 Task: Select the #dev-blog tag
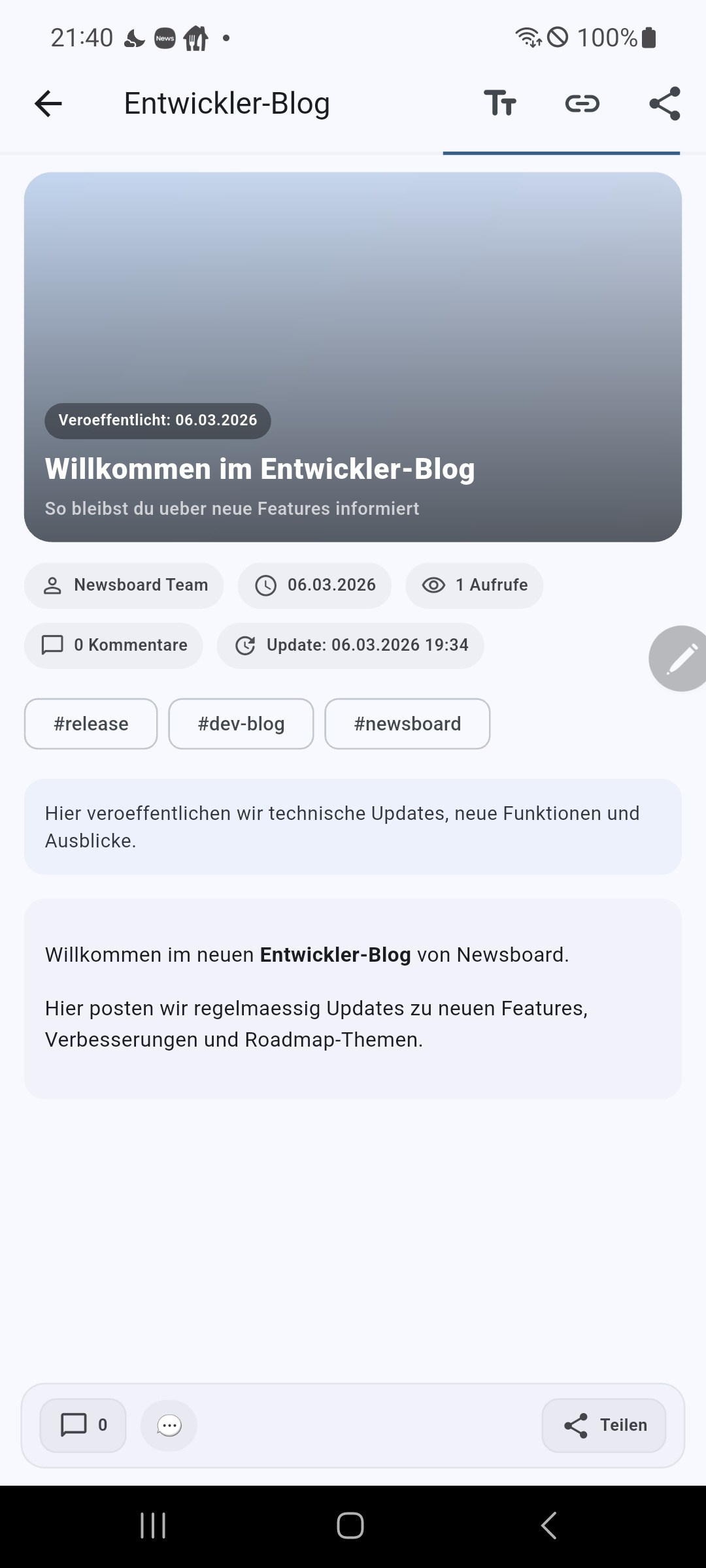(x=241, y=724)
